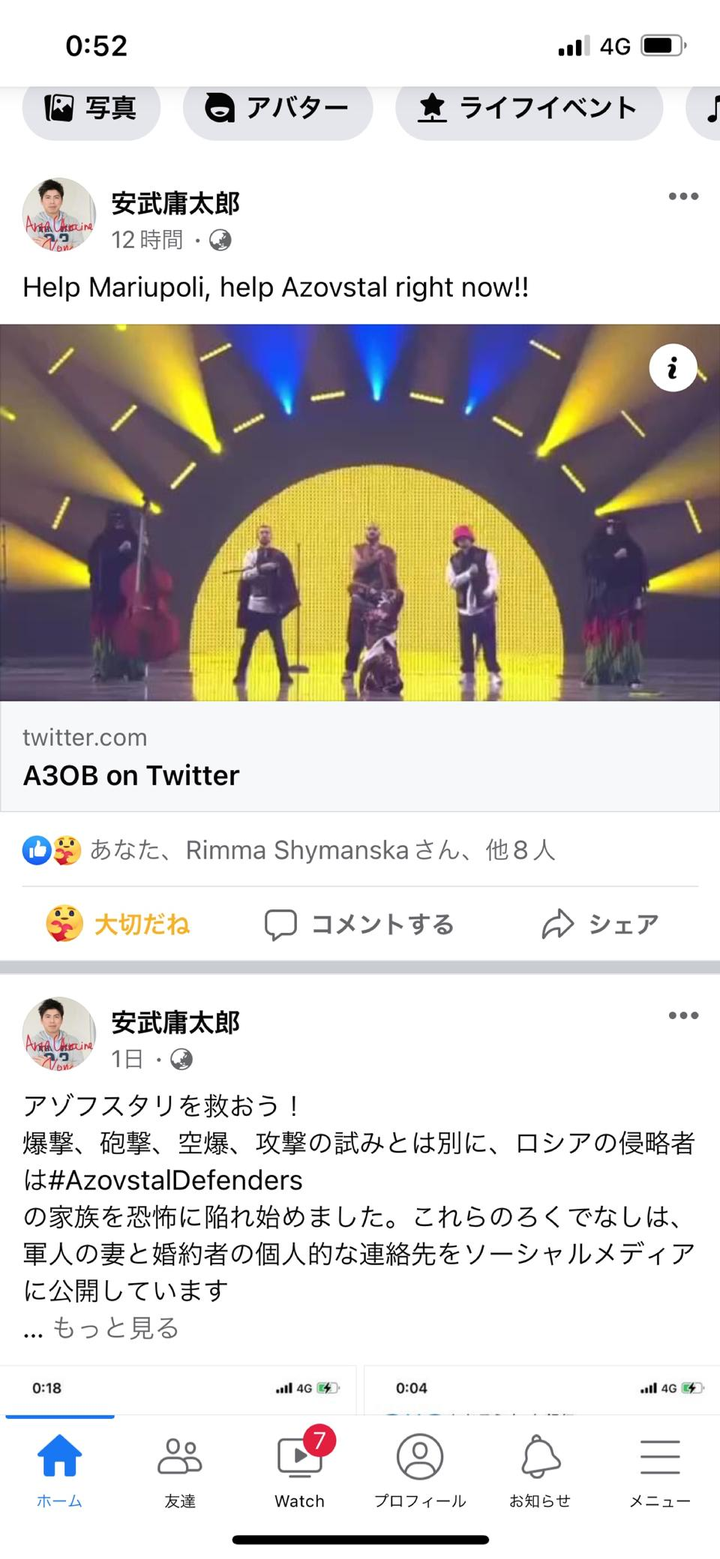
Task: Tap the ライフイベント chip
Action: (x=528, y=109)
